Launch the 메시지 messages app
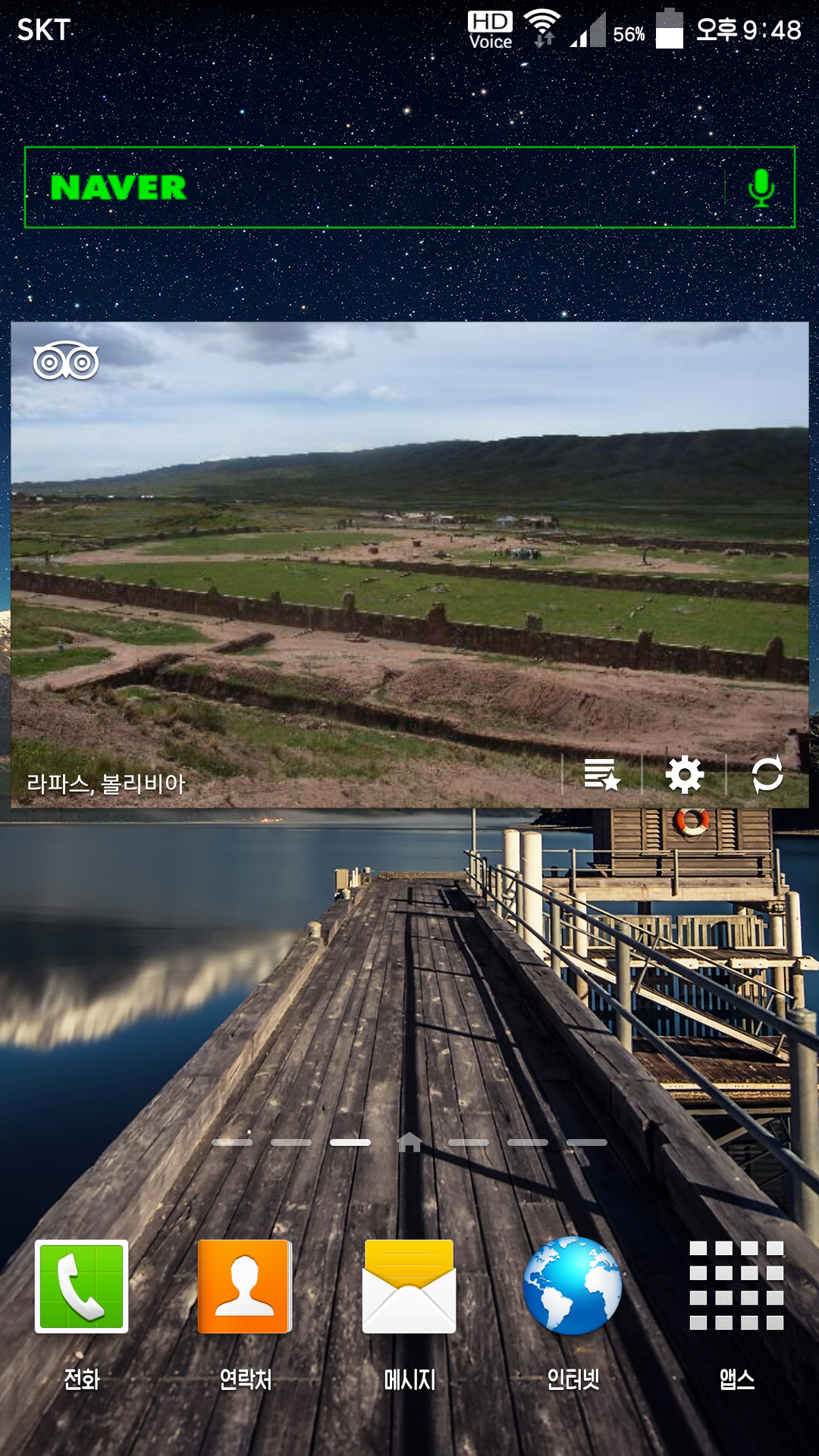The height and width of the screenshot is (1456, 819). click(409, 1286)
